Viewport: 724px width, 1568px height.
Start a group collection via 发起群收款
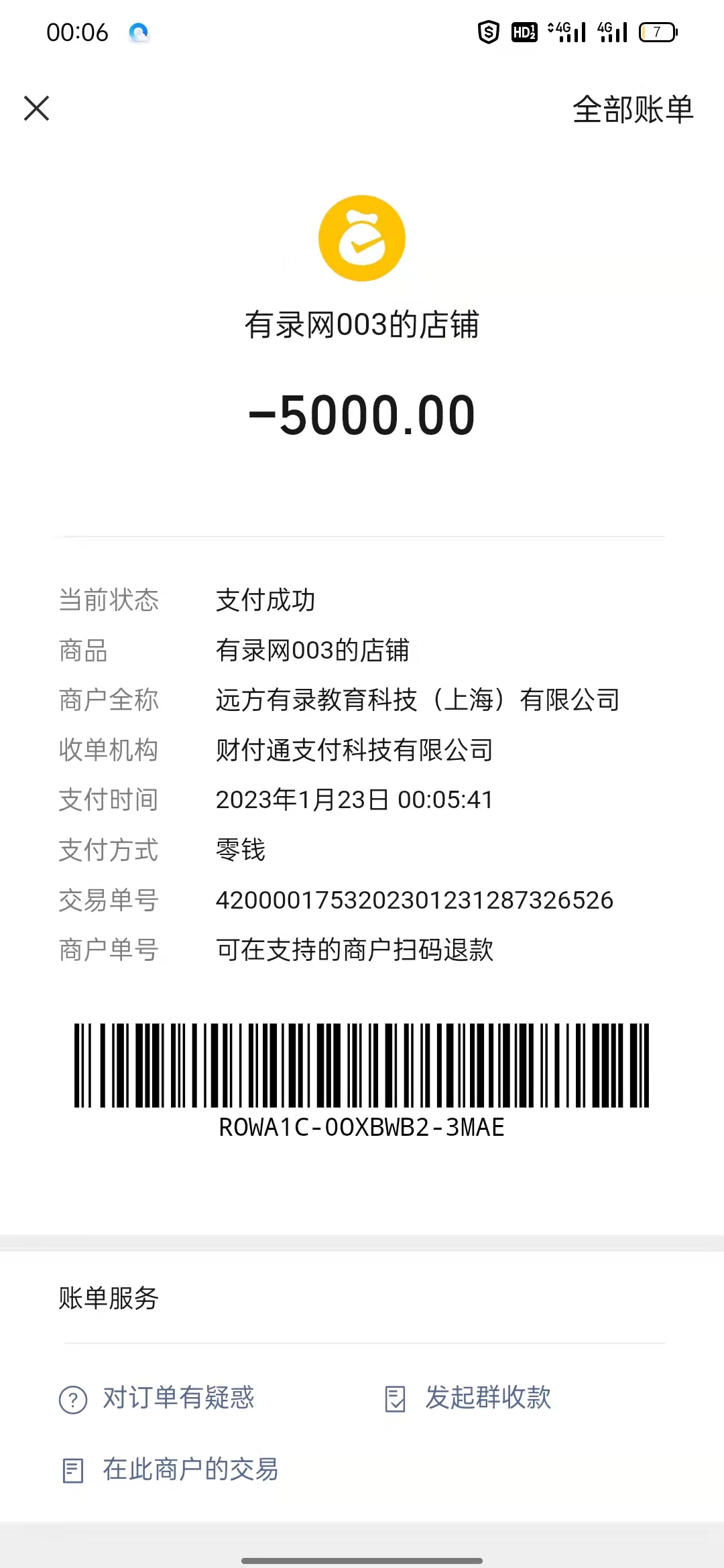469,1398
